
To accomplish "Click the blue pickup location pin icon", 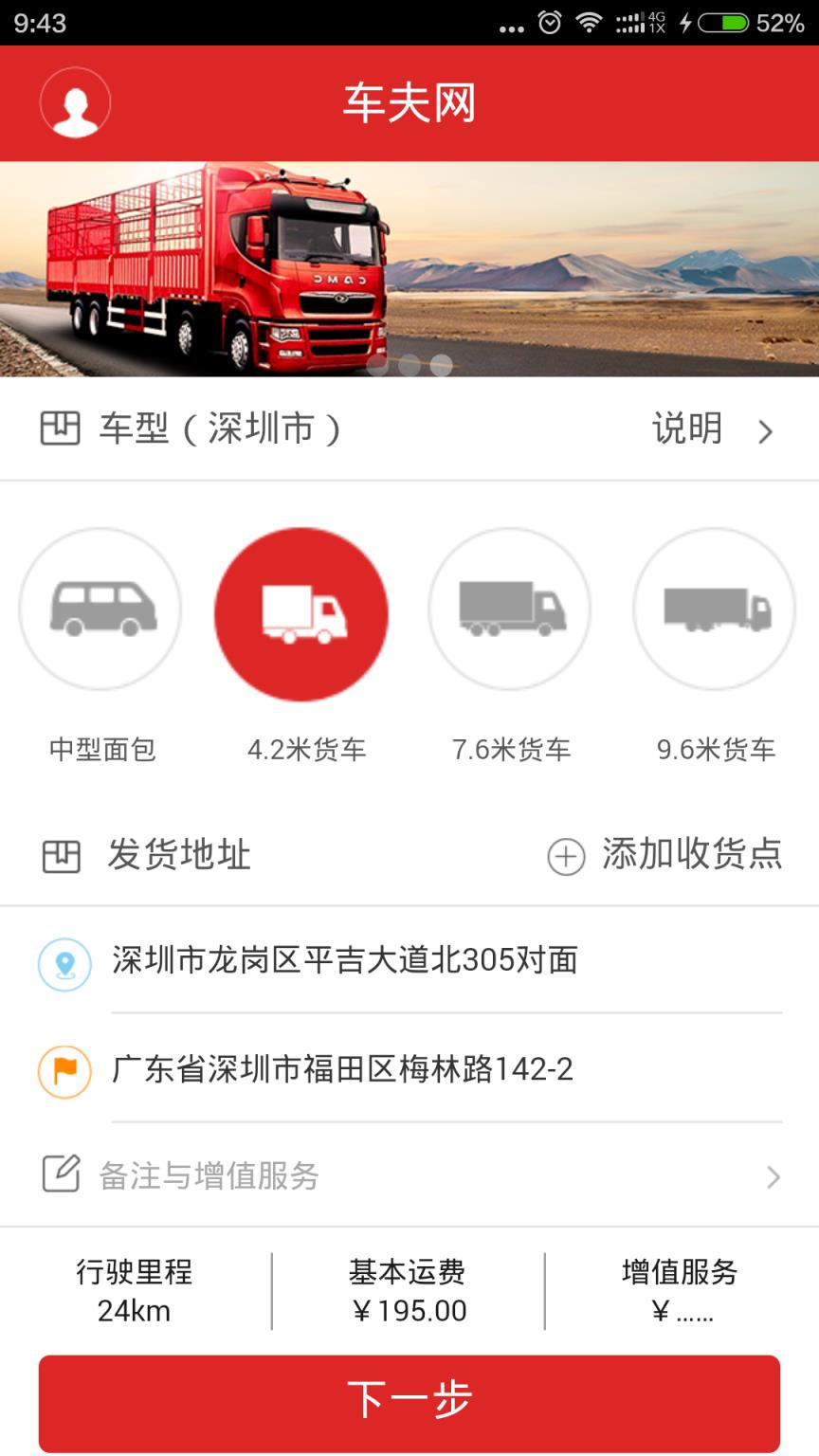I will [63, 963].
